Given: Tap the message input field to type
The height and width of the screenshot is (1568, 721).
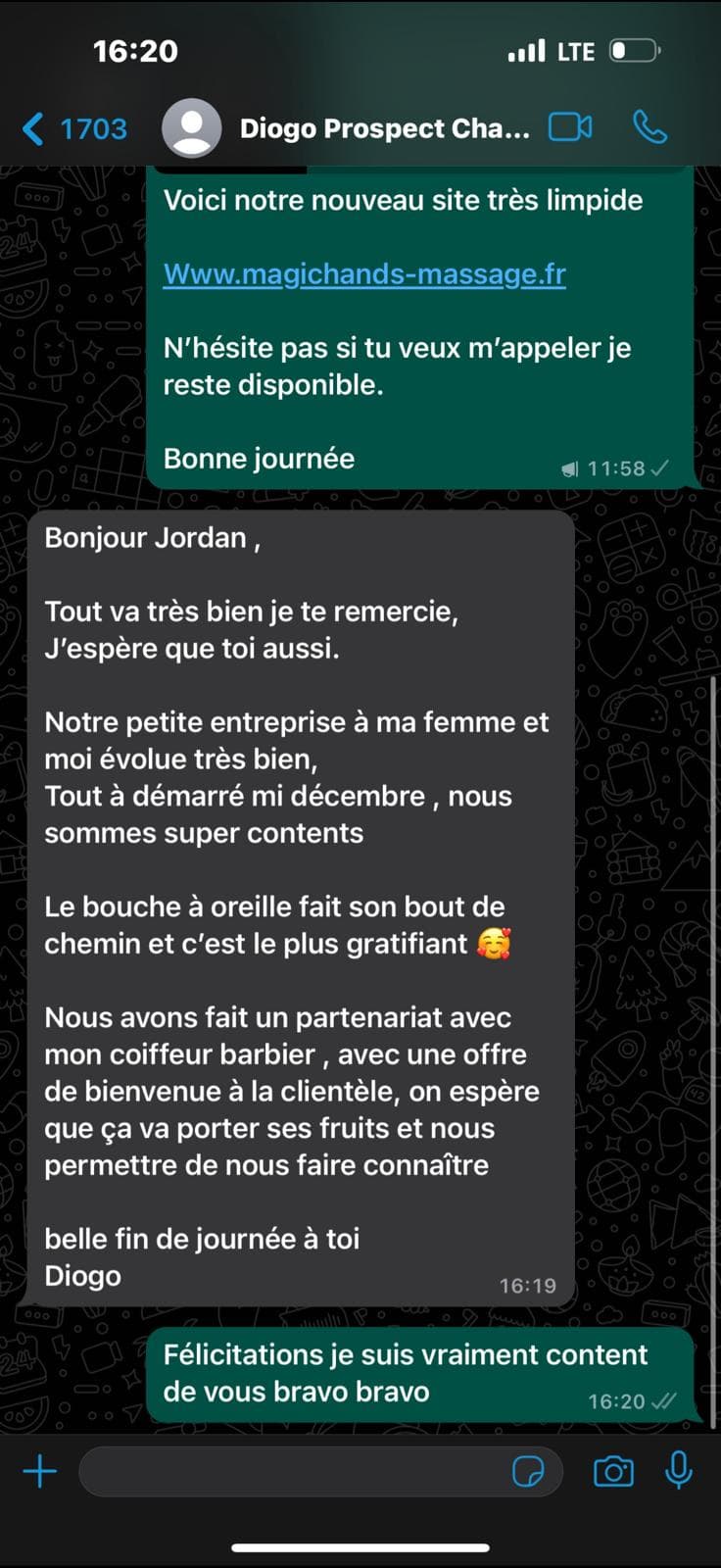Looking at the screenshot, I should coord(294,1470).
